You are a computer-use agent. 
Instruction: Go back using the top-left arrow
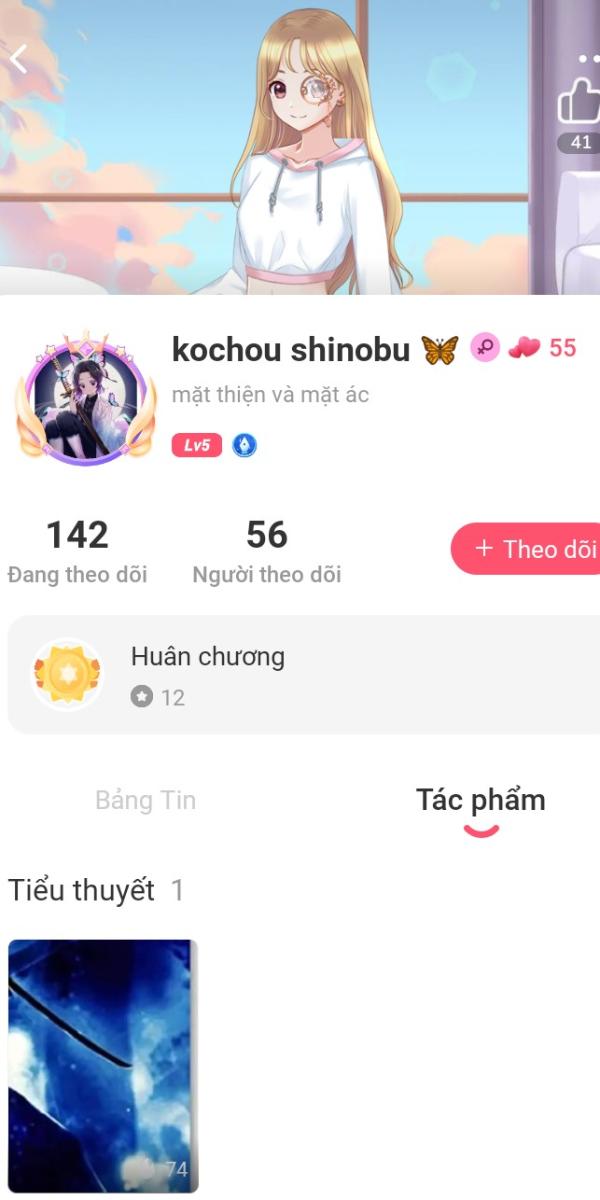[20, 58]
